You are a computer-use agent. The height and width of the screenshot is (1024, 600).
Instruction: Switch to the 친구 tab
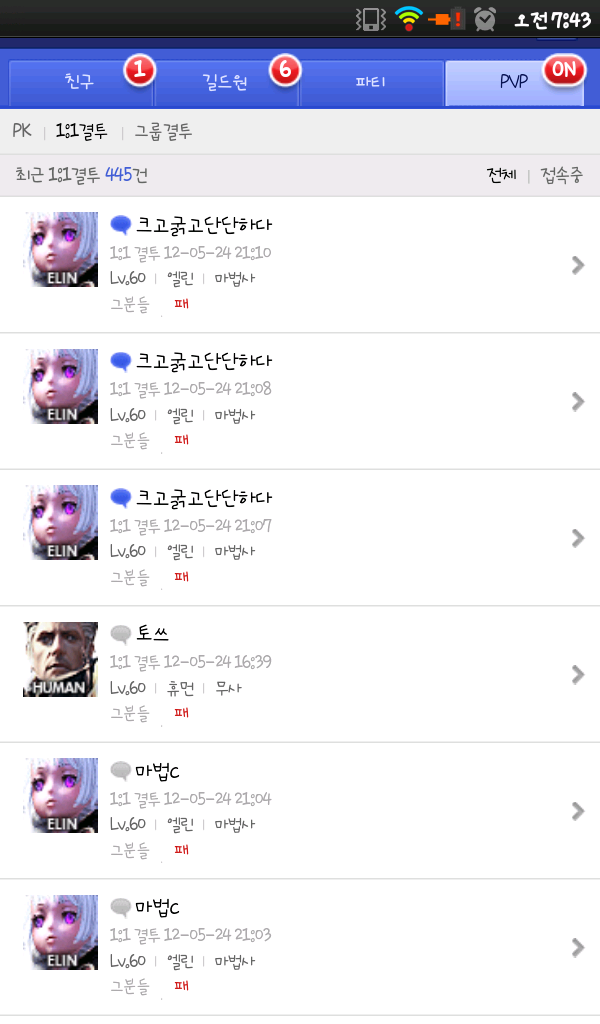(x=78, y=83)
